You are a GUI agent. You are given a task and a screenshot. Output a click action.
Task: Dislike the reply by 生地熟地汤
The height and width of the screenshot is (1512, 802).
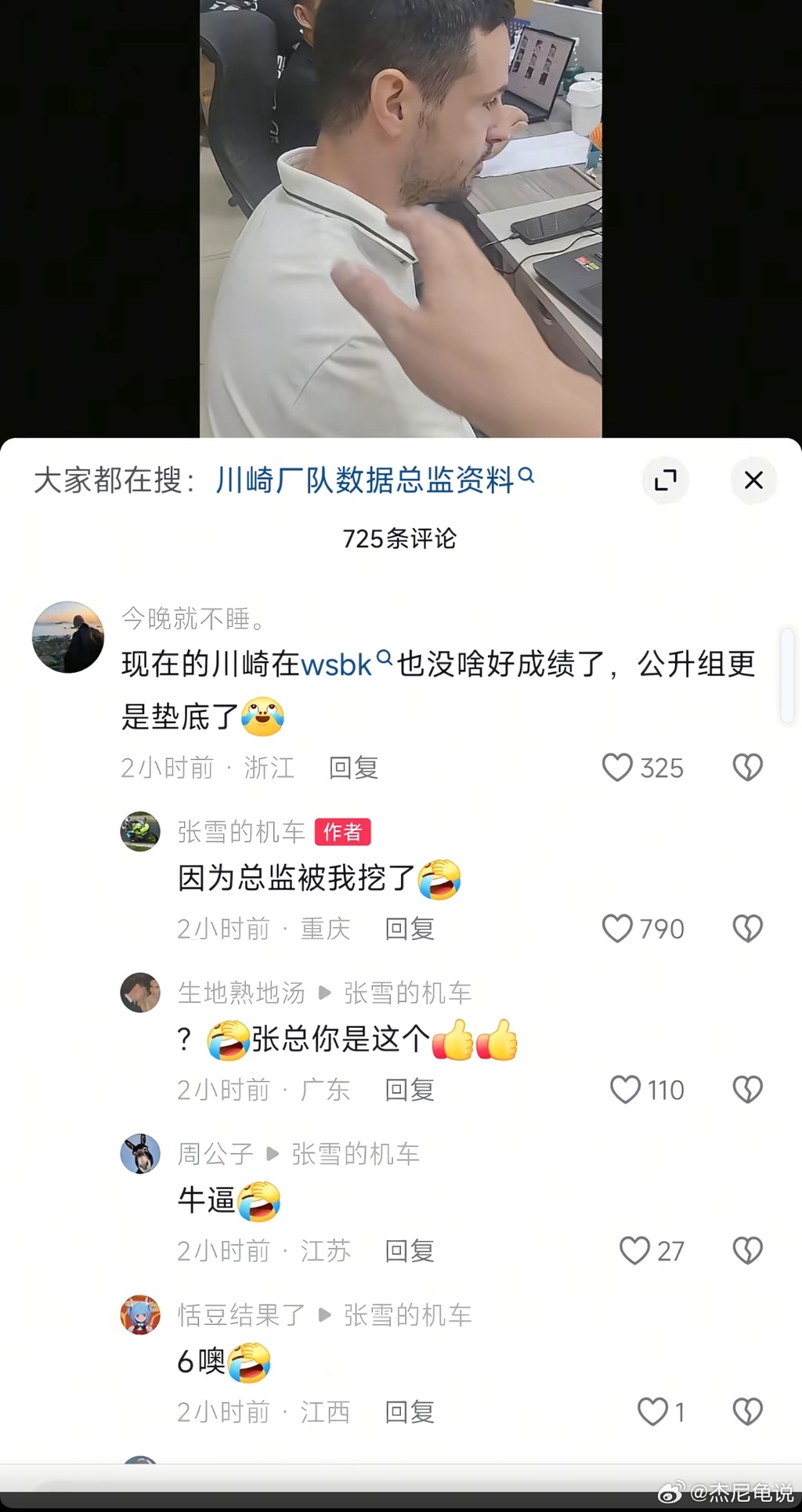click(747, 1090)
